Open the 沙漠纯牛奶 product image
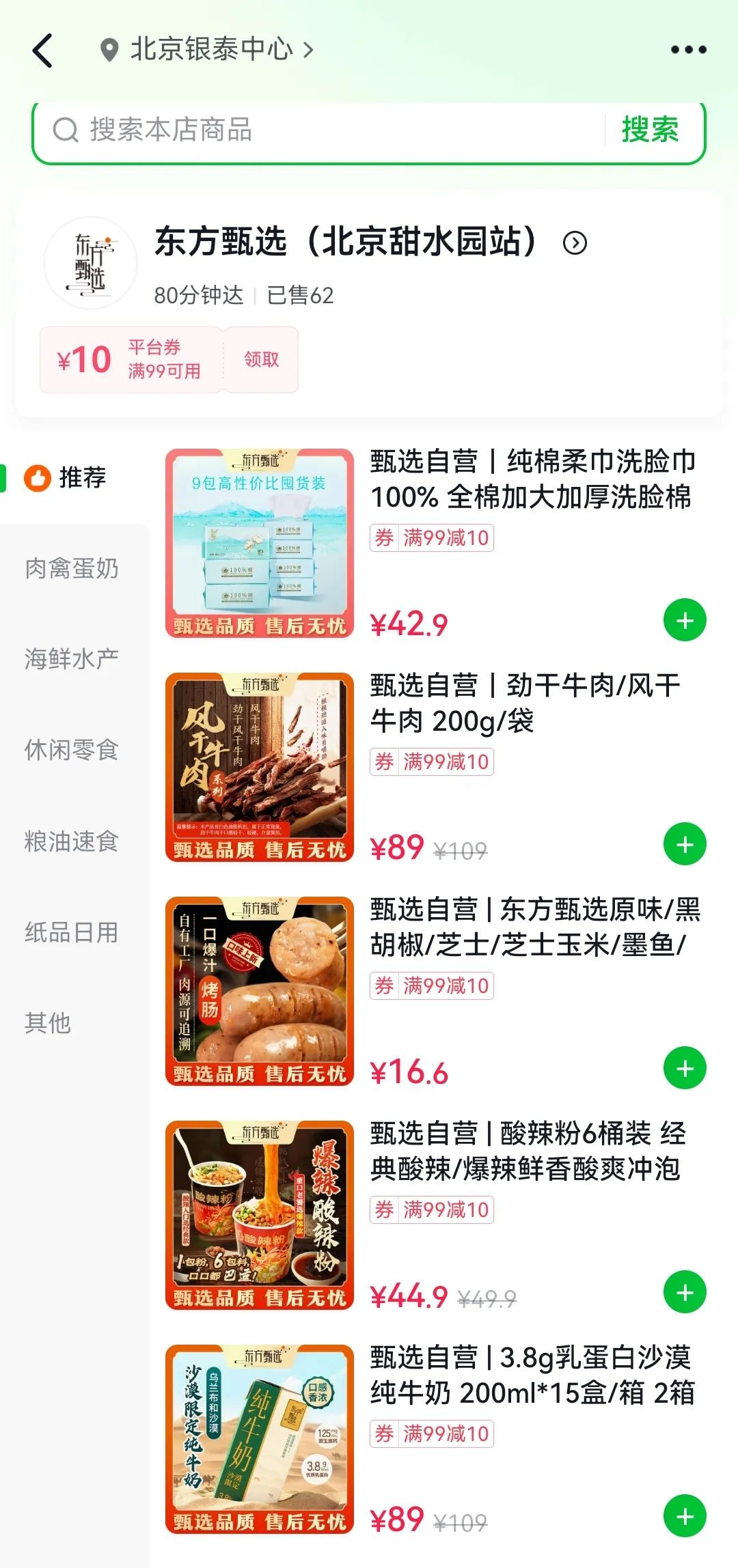This screenshot has height=1568, width=738. point(260,1439)
